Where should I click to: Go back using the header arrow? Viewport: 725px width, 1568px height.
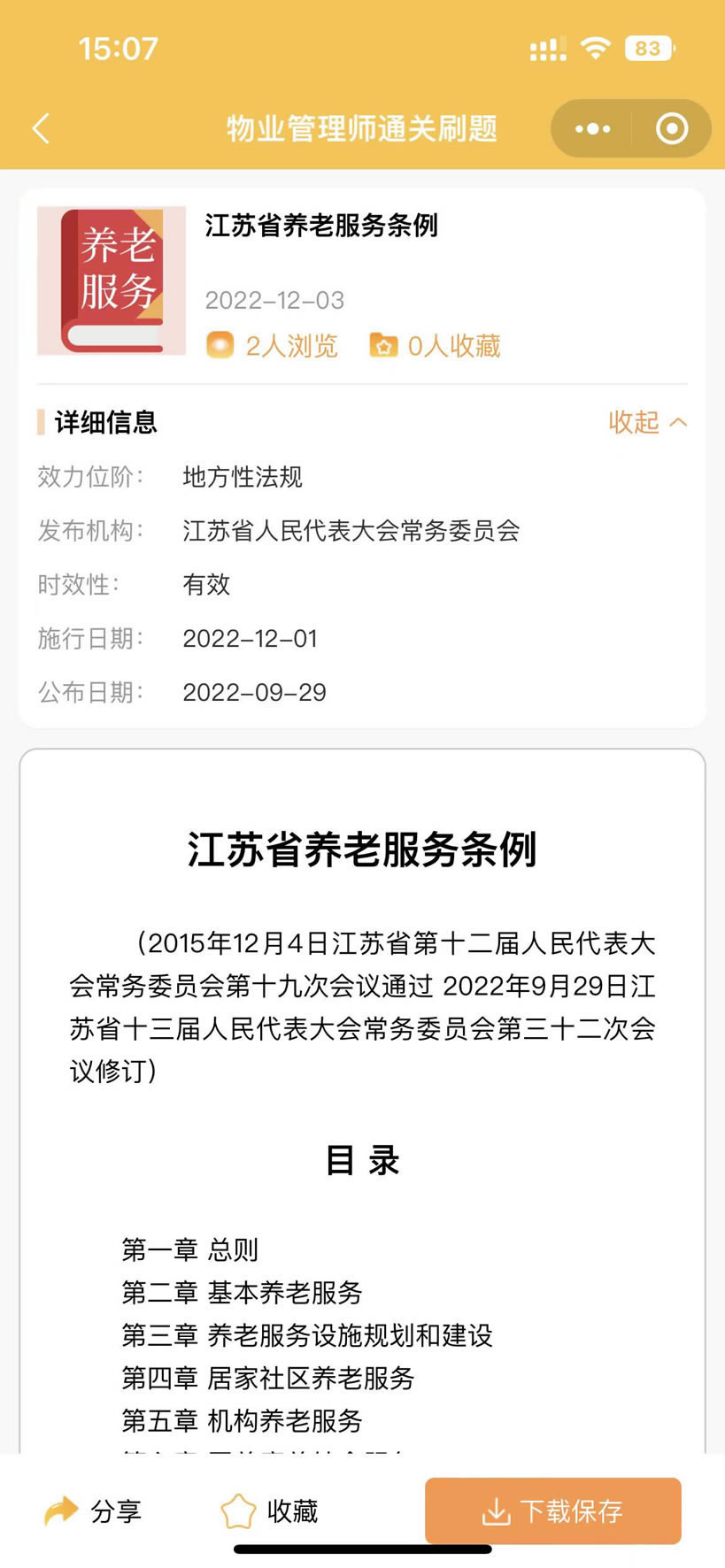point(41,129)
